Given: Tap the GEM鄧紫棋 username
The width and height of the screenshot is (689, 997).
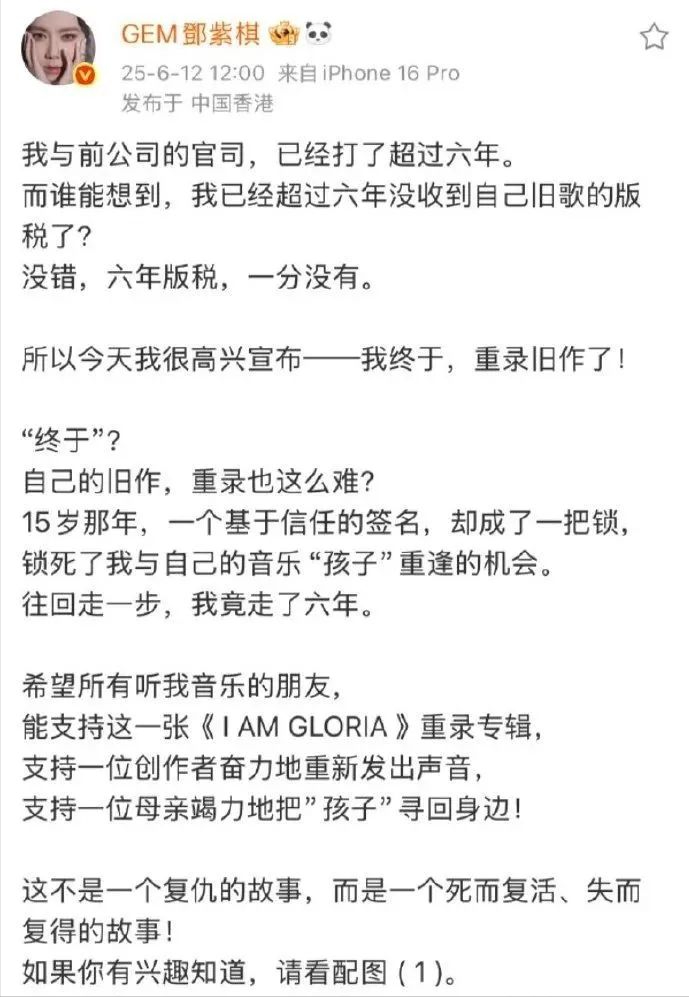Looking at the screenshot, I should click(x=190, y=35).
